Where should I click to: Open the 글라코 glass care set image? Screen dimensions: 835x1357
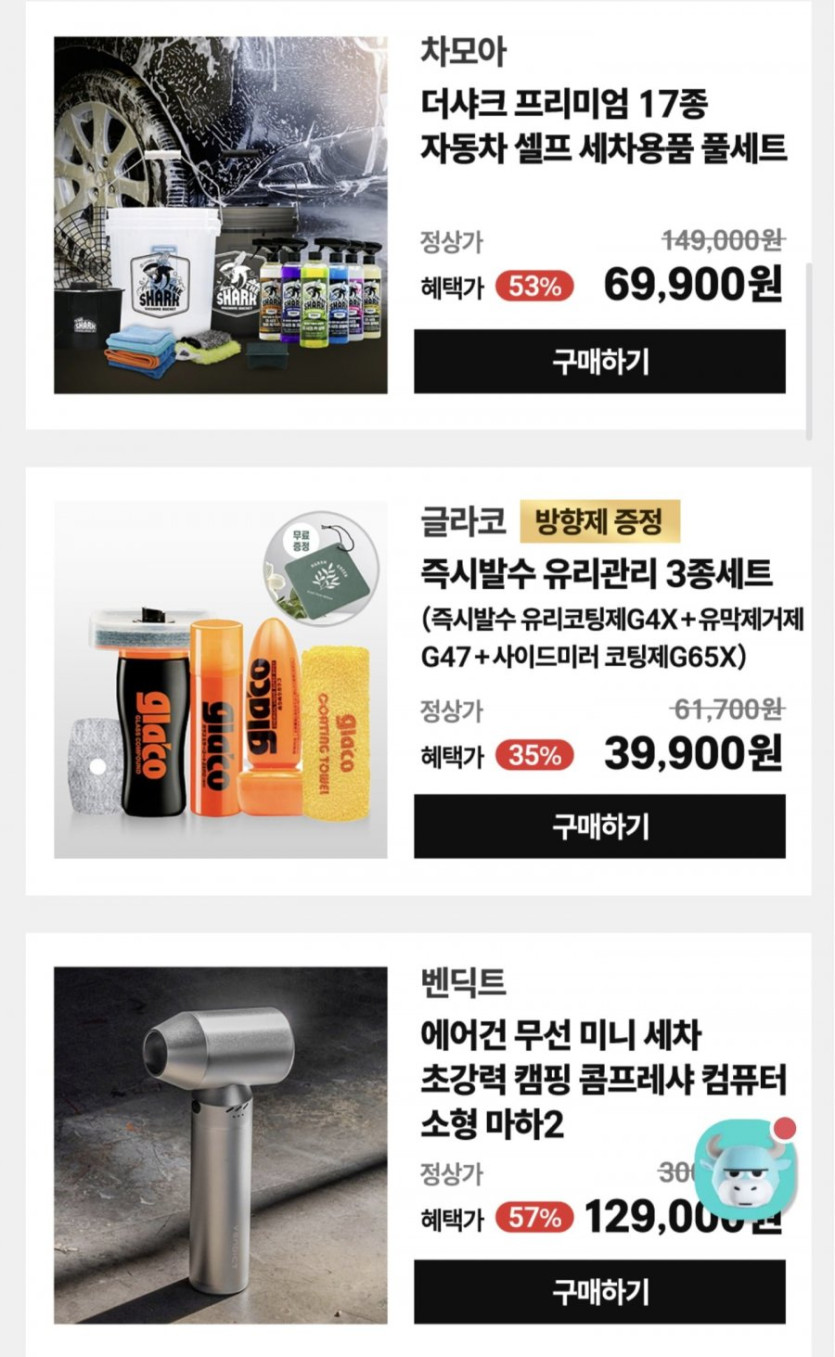point(220,680)
